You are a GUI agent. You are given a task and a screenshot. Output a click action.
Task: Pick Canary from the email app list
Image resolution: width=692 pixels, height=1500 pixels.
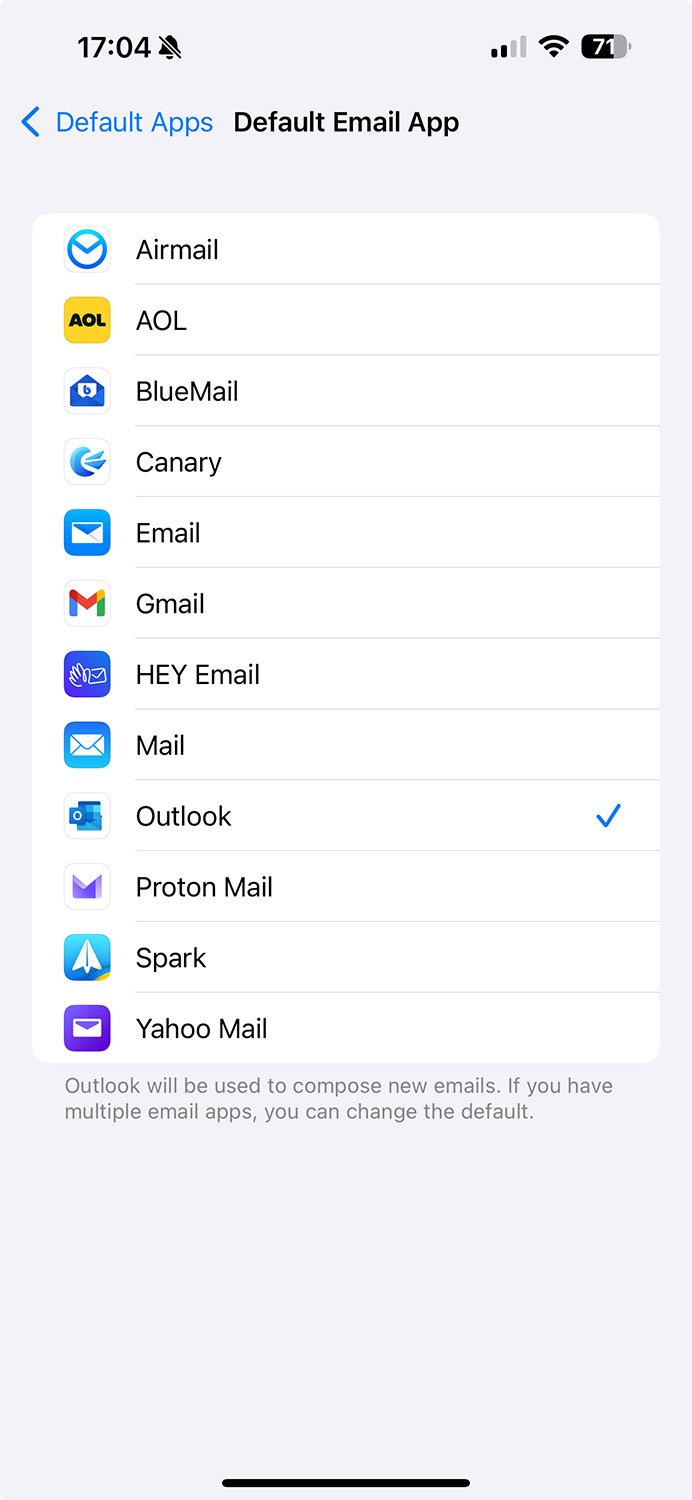pyautogui.click(x=346, y=462)
